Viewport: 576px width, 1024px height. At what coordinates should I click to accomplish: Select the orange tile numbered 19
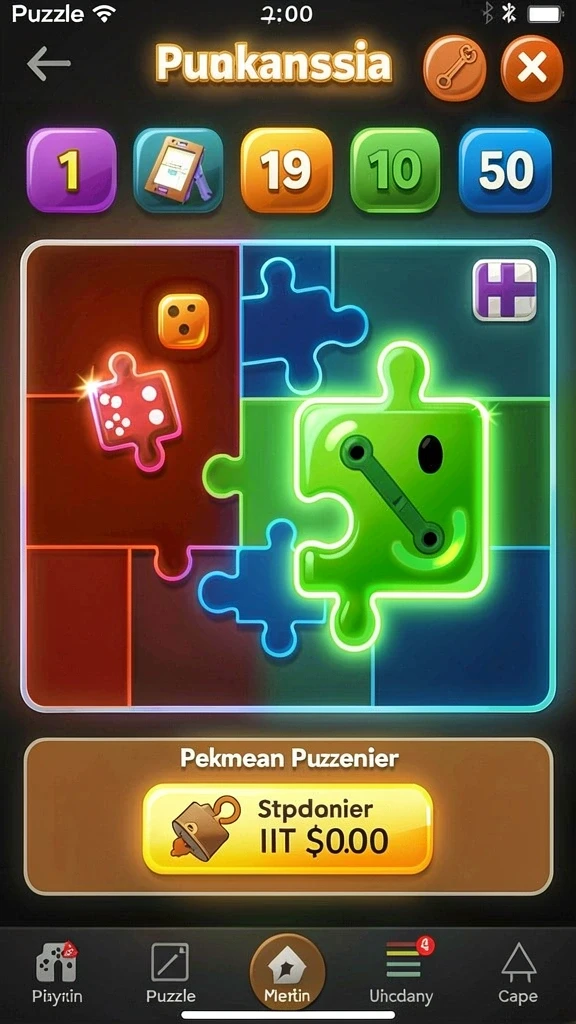(x=287, y=170)
